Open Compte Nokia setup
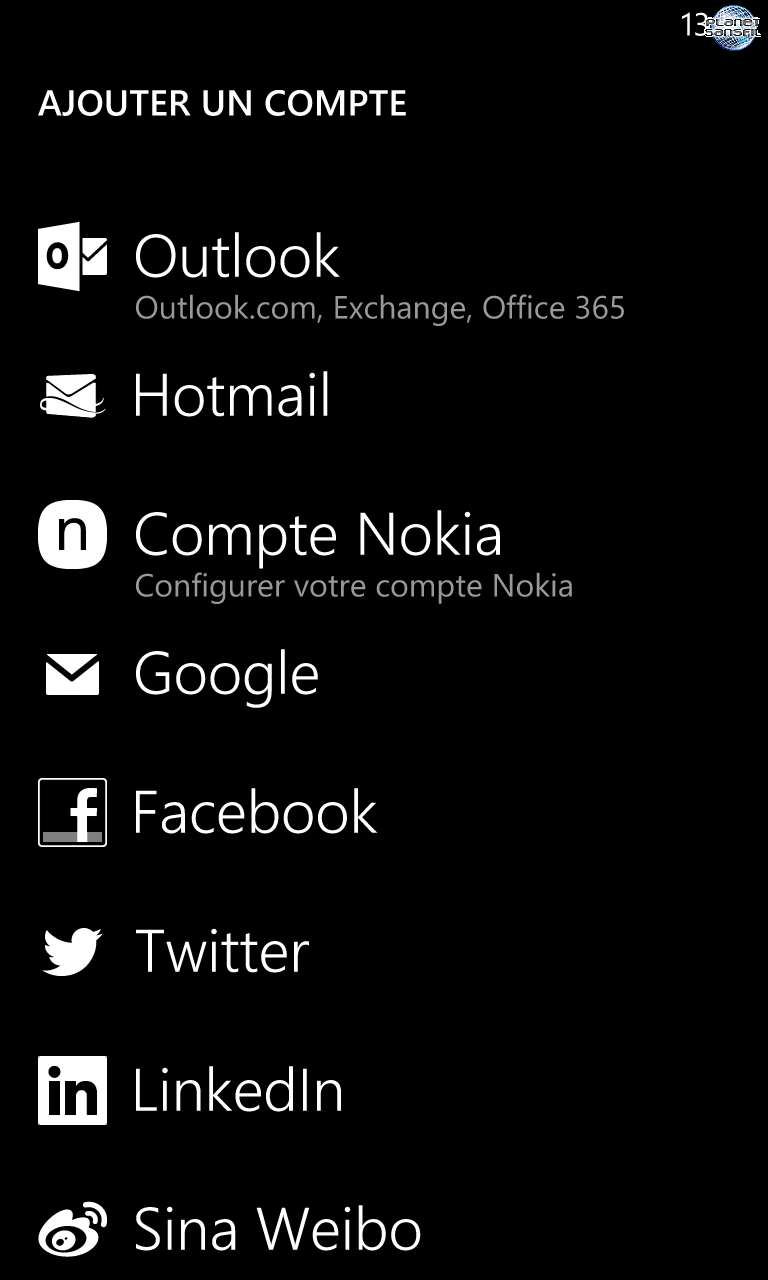768x1280 pixels. click(x=384, y=551)
